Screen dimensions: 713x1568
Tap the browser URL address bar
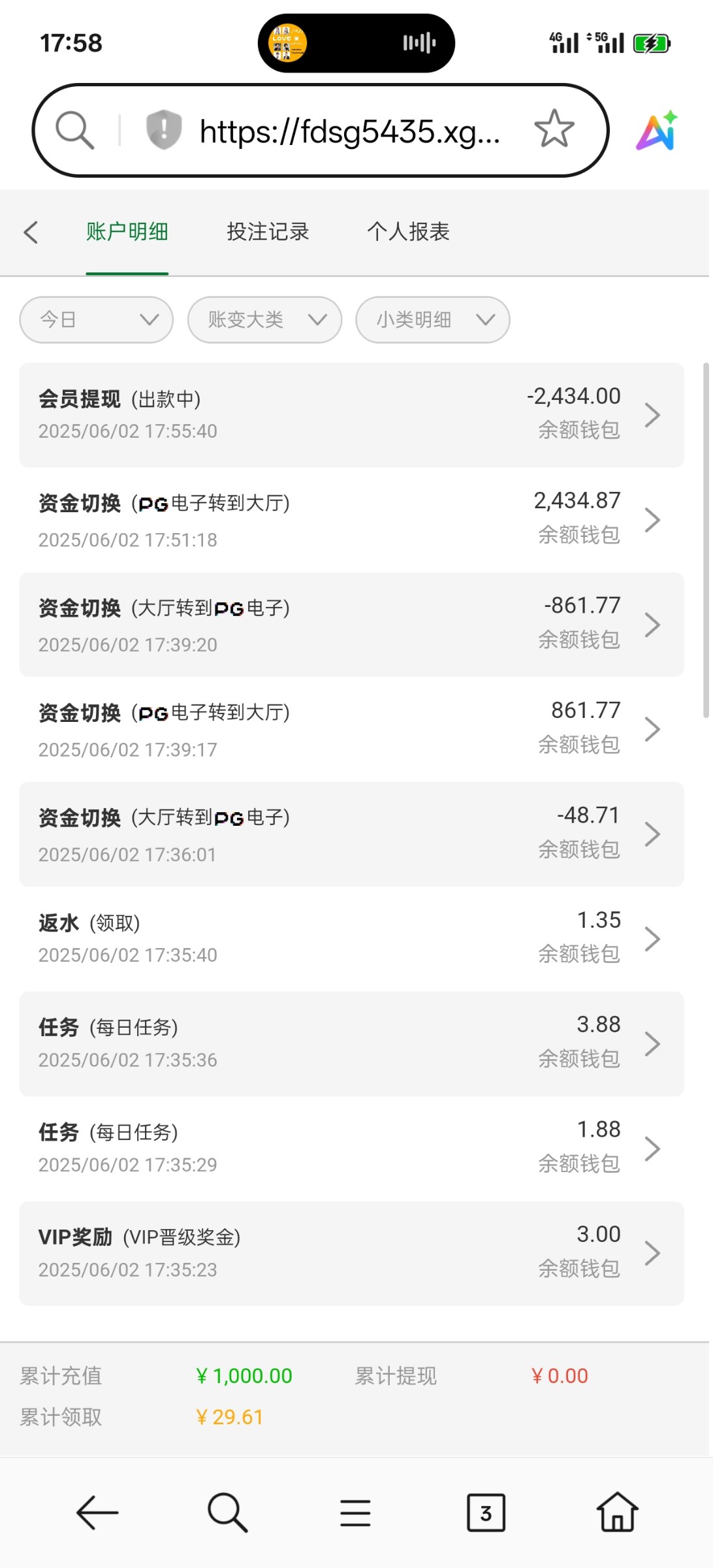(350, 131)
